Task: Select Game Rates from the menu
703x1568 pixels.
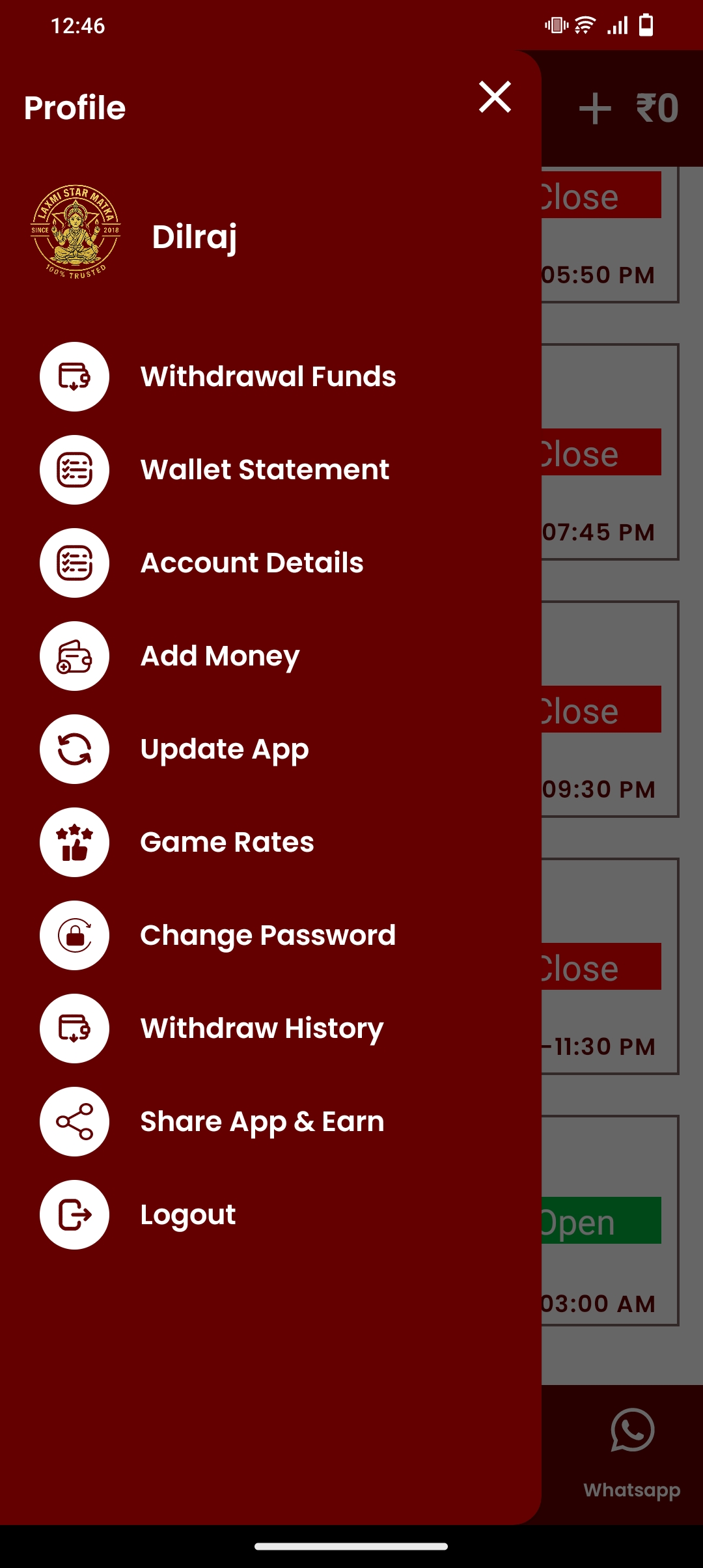Action: (226, 842)
